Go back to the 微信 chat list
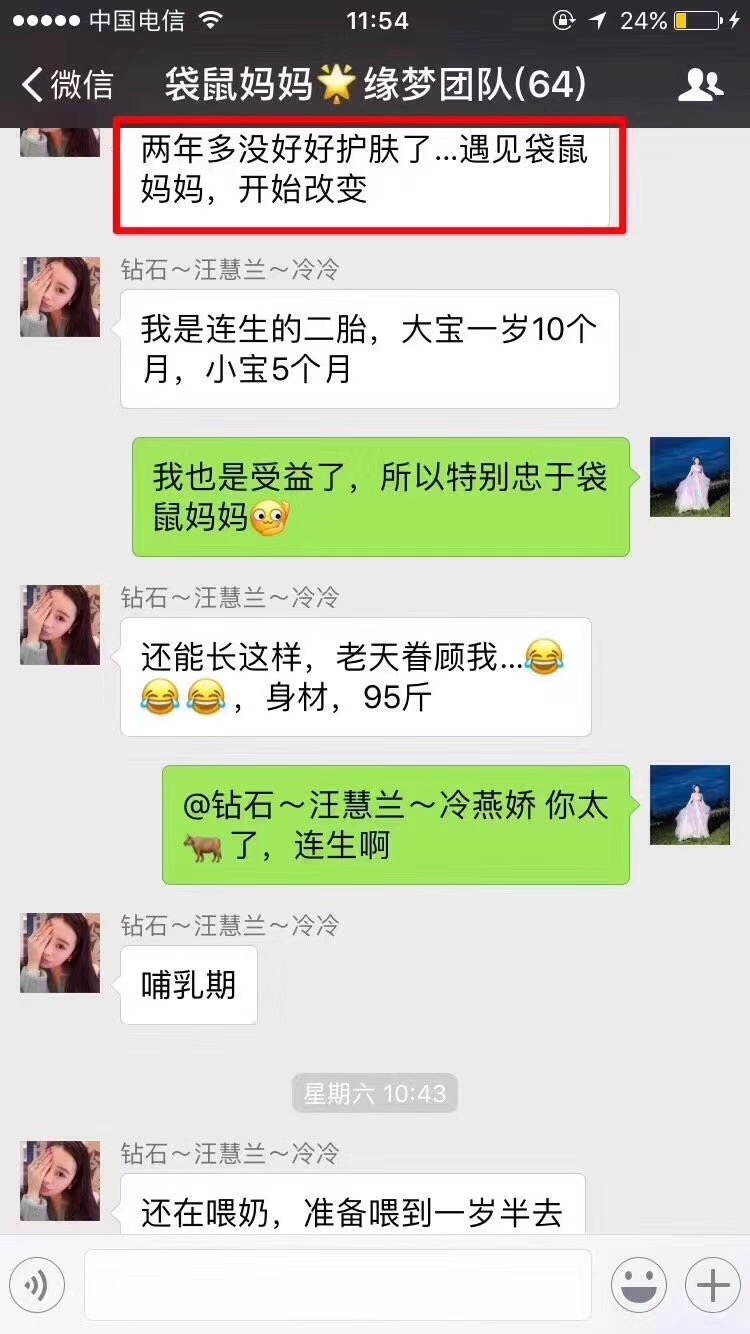Image resolution: width=750 pixels, height=1334 pixels. [x=68, y=85]
